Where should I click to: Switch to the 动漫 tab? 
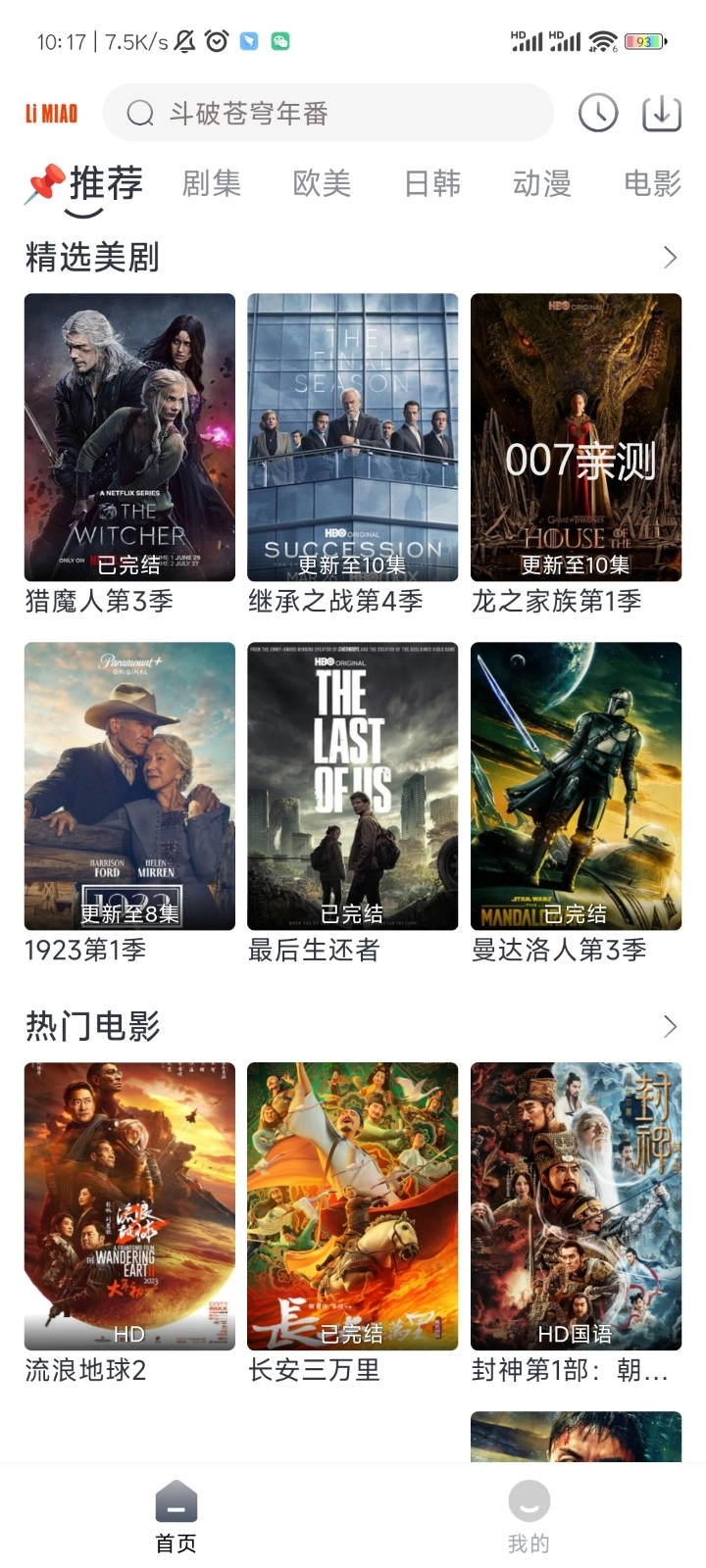542,183
